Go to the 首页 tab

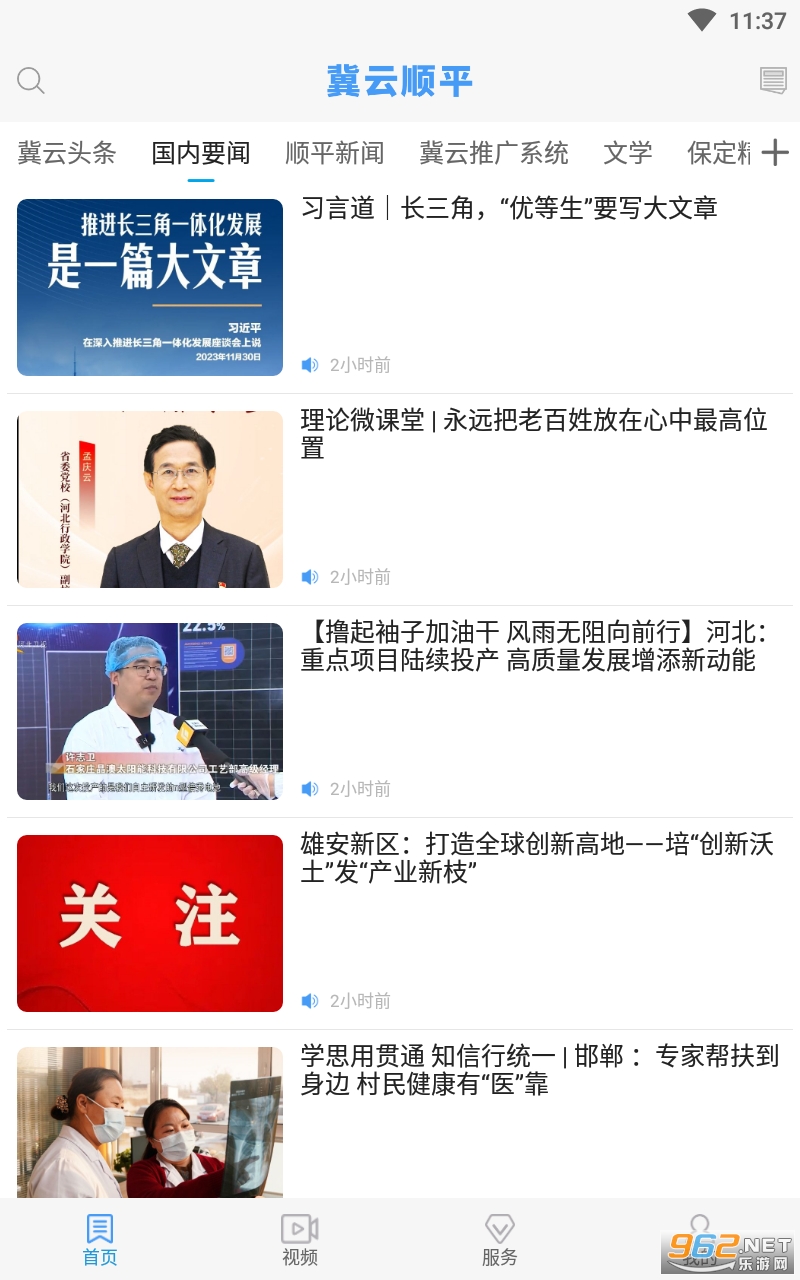[x=100, y=1240]
